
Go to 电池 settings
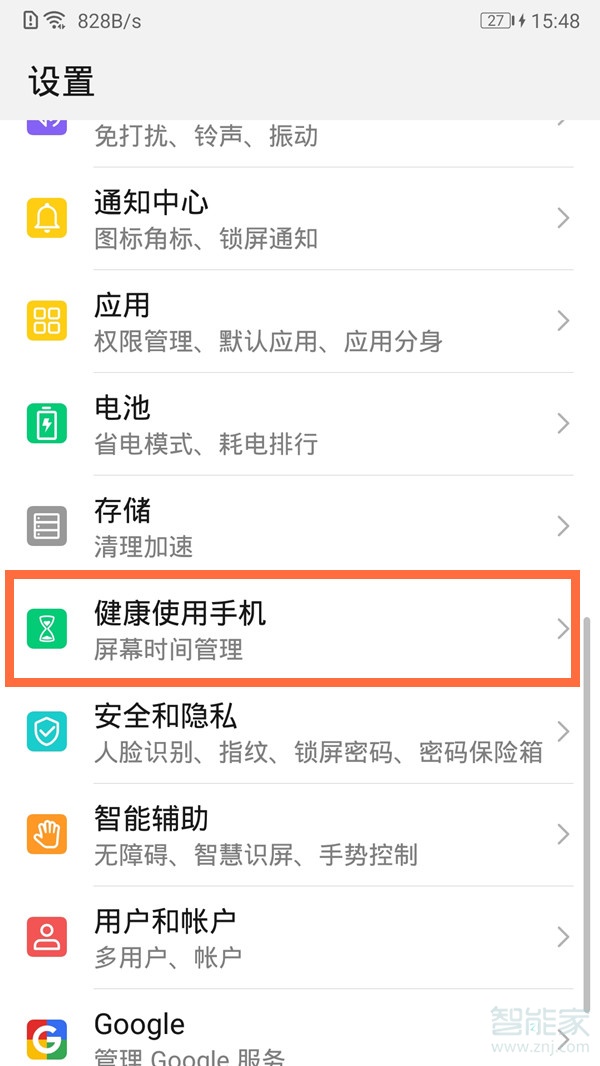pos(300,424)
